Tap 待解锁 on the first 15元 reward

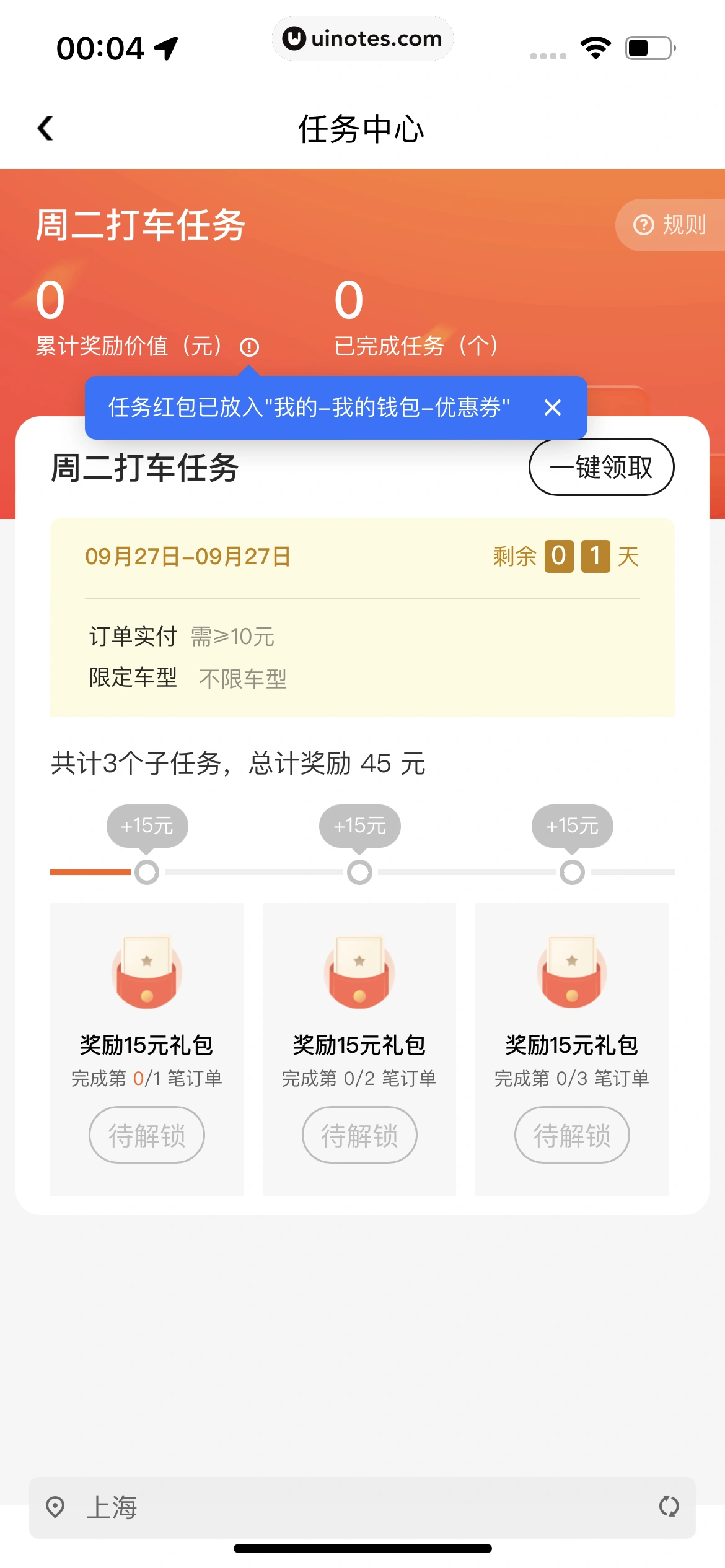(146, 1135)
